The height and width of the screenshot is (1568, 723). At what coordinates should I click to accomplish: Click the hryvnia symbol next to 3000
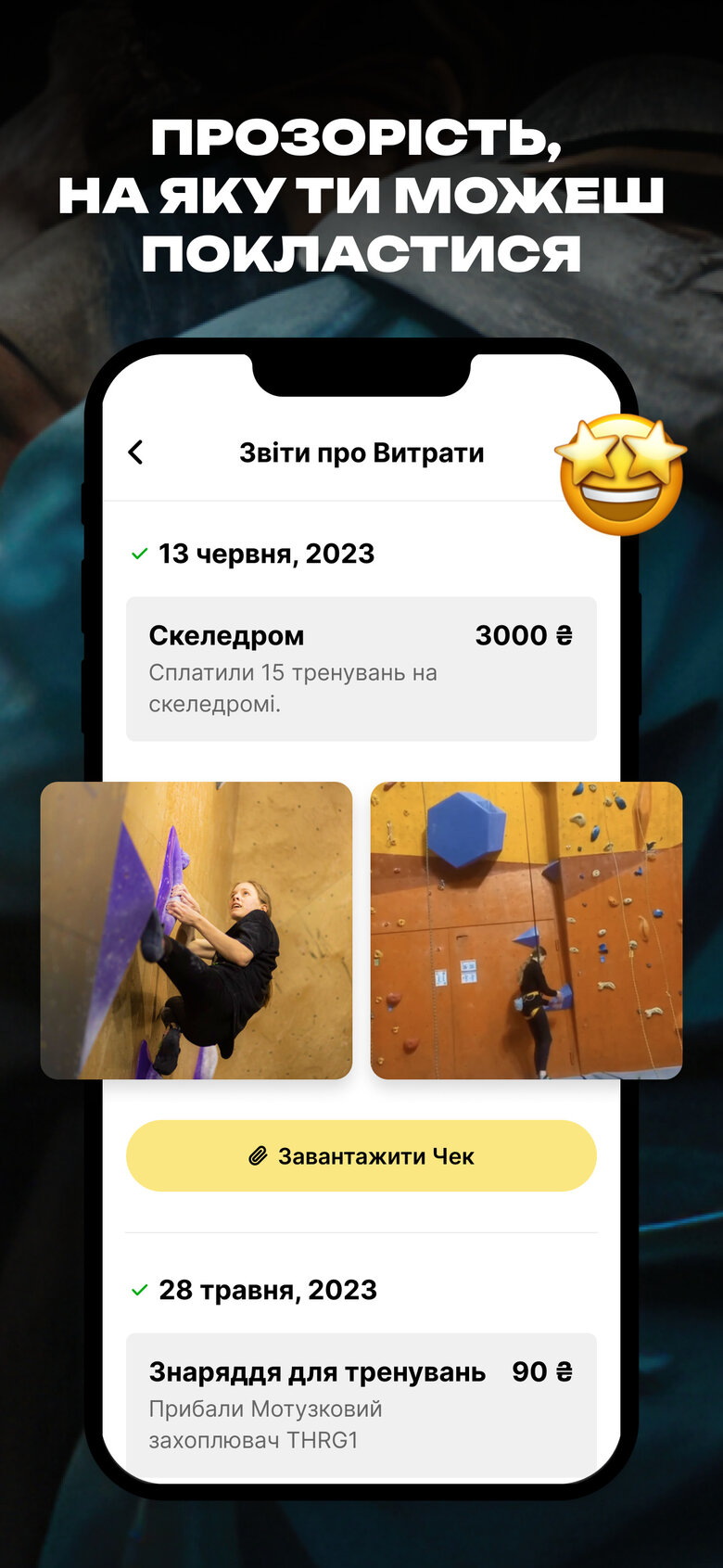(x=564, y=635)
